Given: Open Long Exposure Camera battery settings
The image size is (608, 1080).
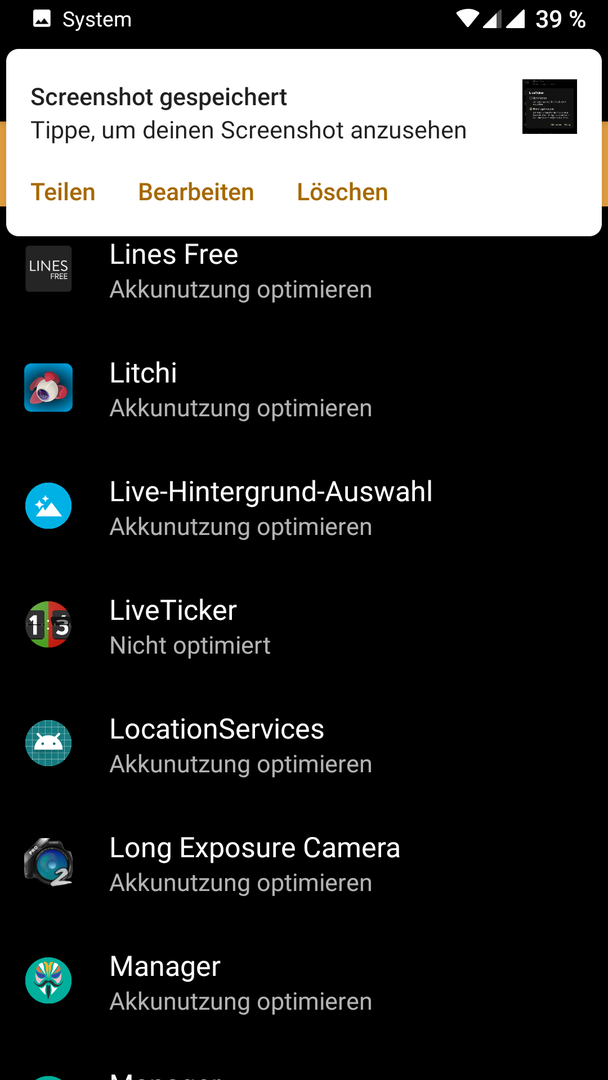Looking at the screenshot, I should [304, 862].
